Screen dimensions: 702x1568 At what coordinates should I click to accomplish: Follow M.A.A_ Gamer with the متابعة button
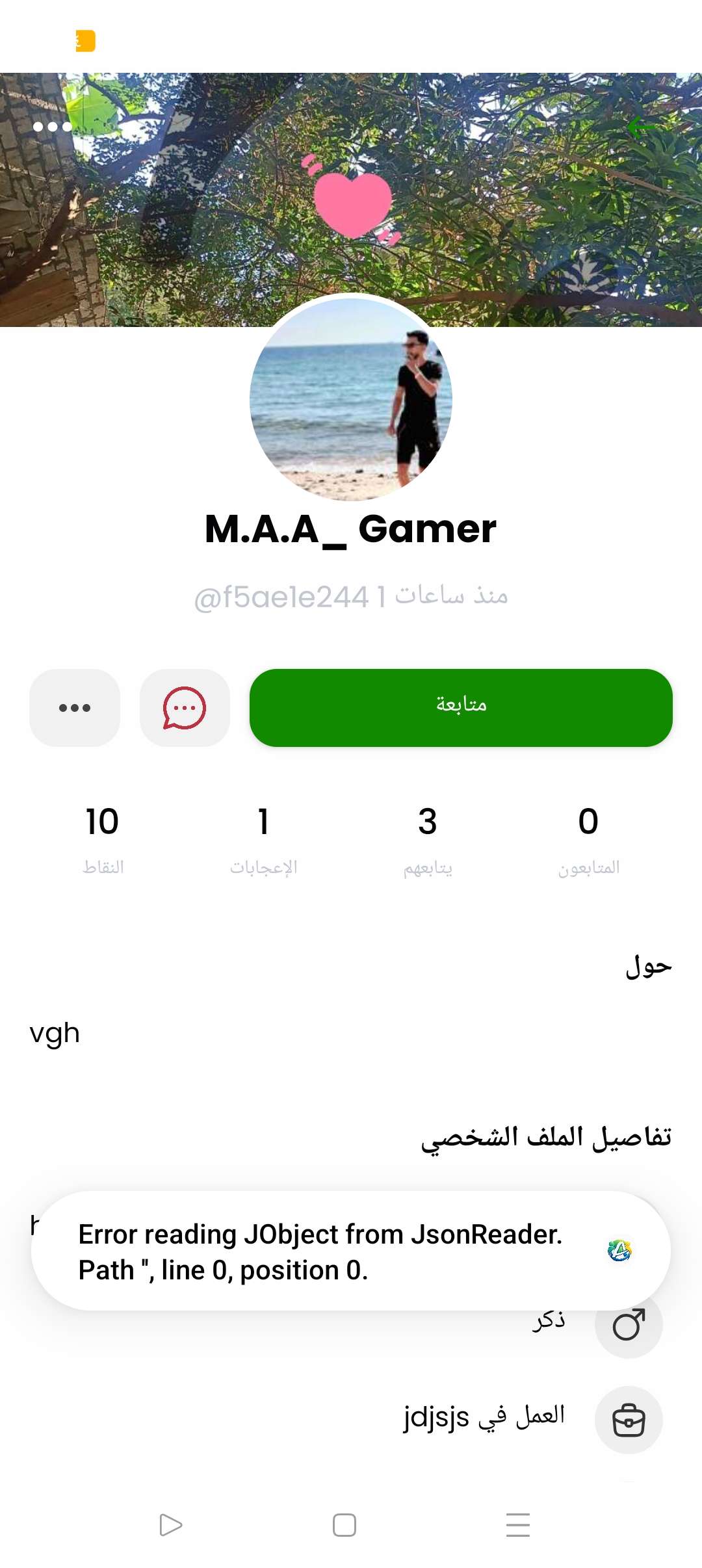461,707
